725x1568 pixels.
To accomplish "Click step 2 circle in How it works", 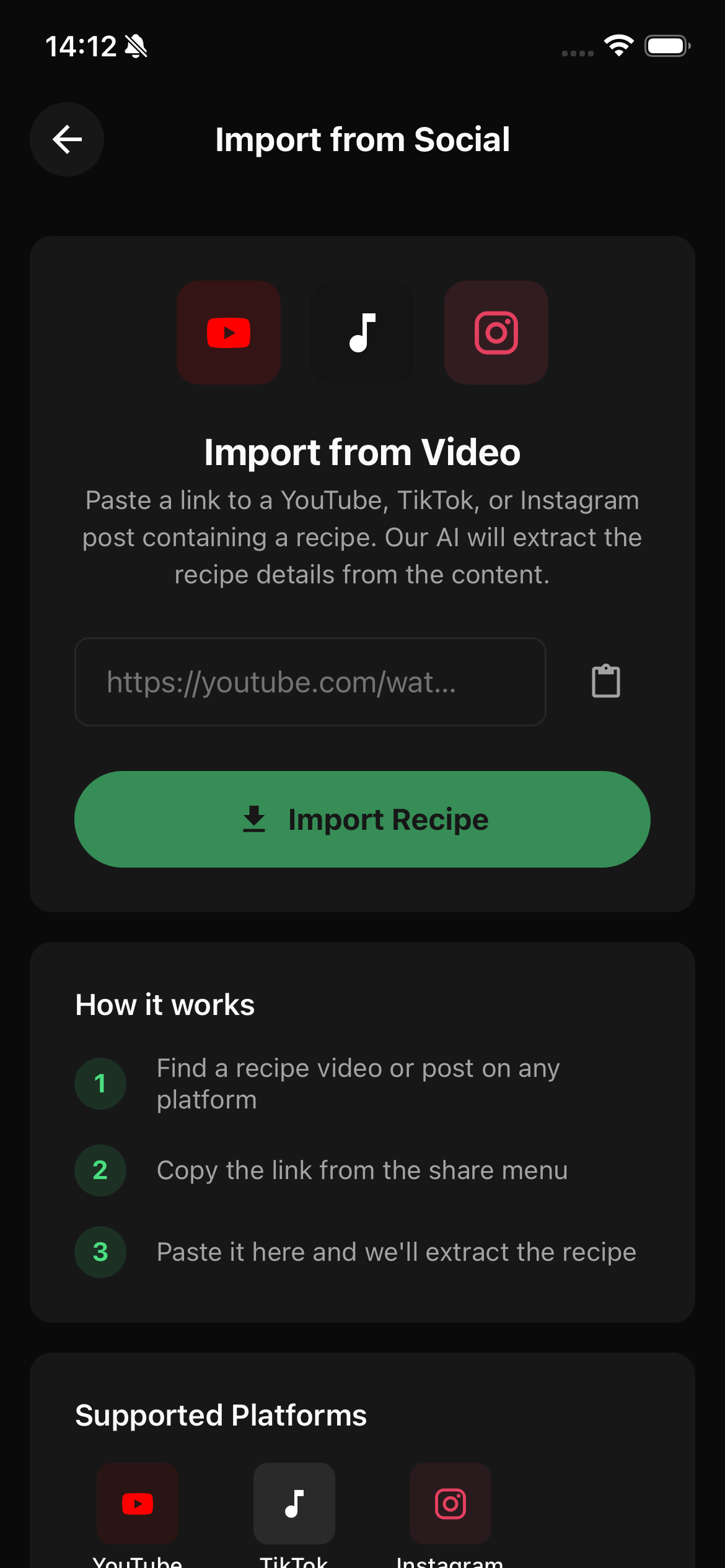I will (x=100, y=1170).
